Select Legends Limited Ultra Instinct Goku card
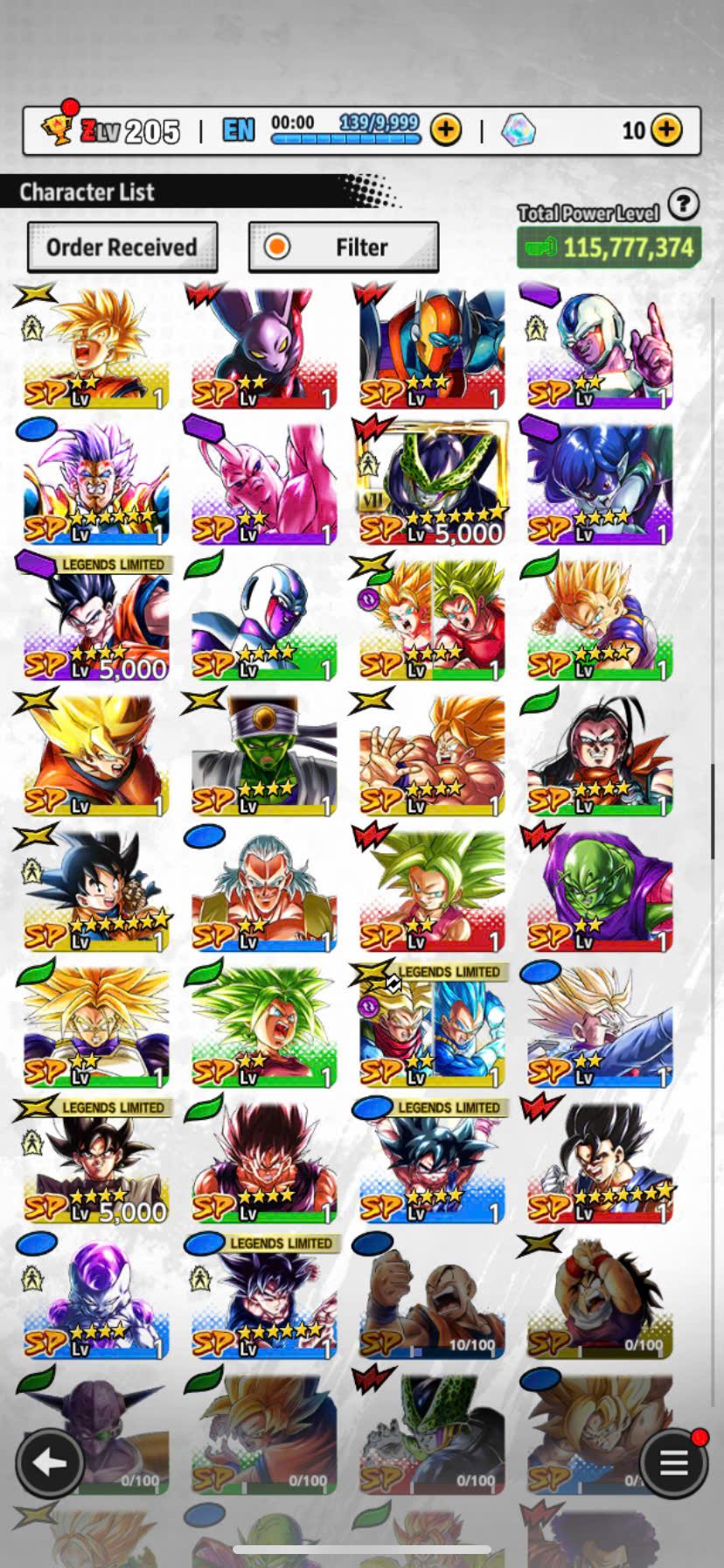 (264, 1297)
